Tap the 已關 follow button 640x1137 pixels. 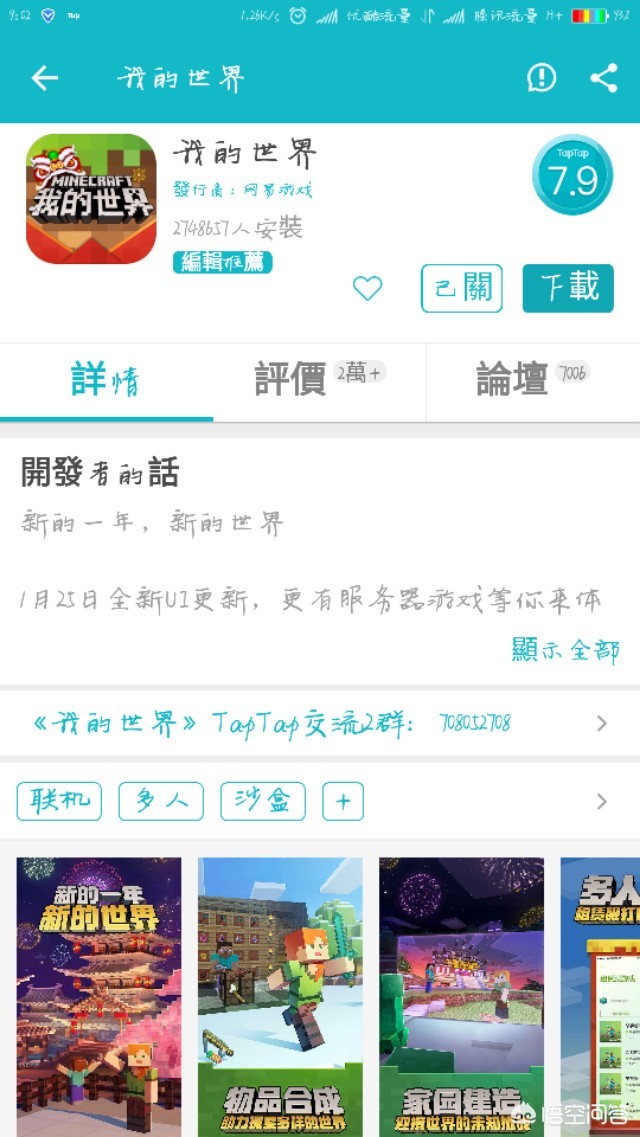[x=461, y=289]
